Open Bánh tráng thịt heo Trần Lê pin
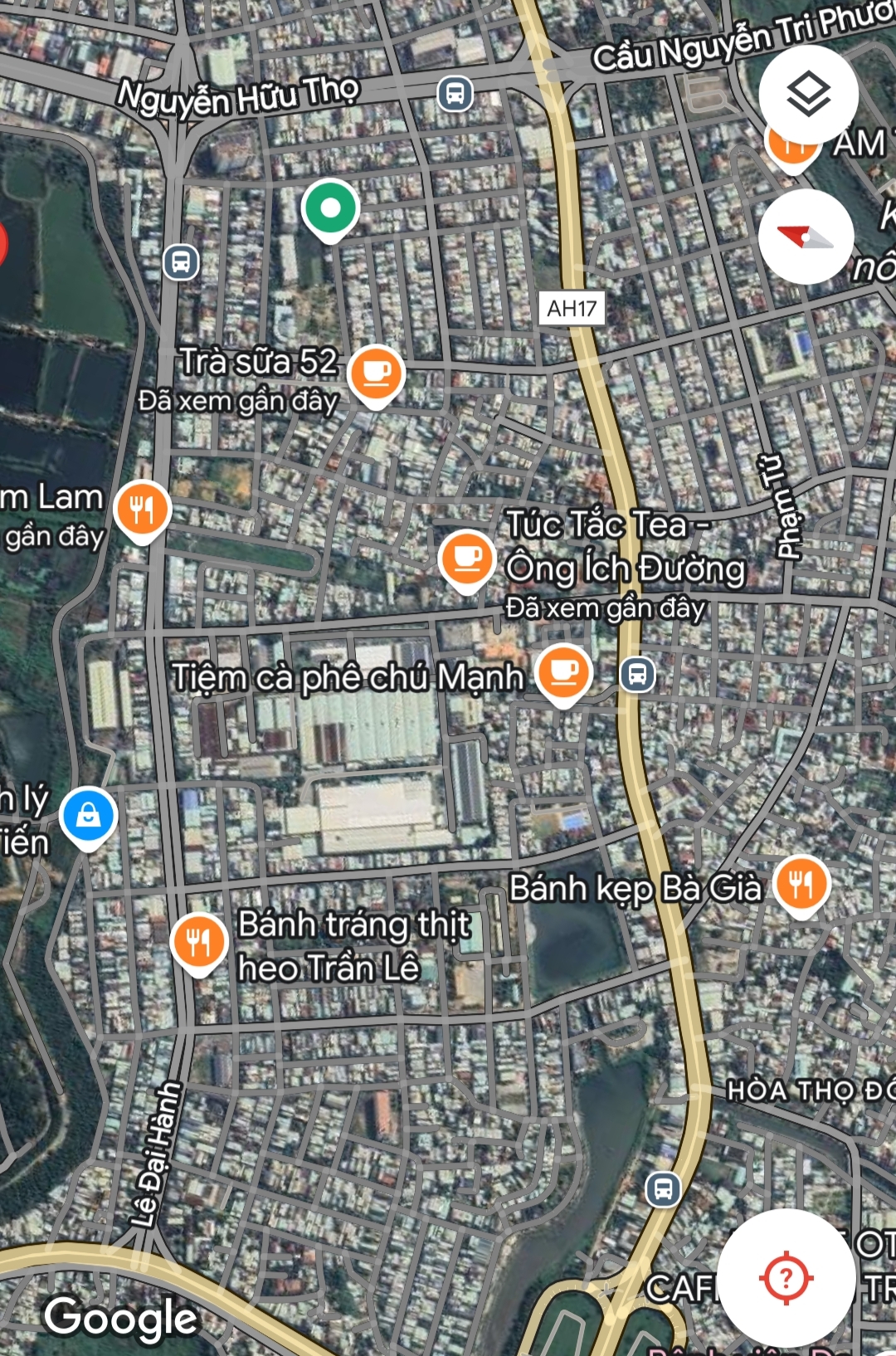Image resolution: width=896 pixels, height=1356 pixels. coord(198,942)
